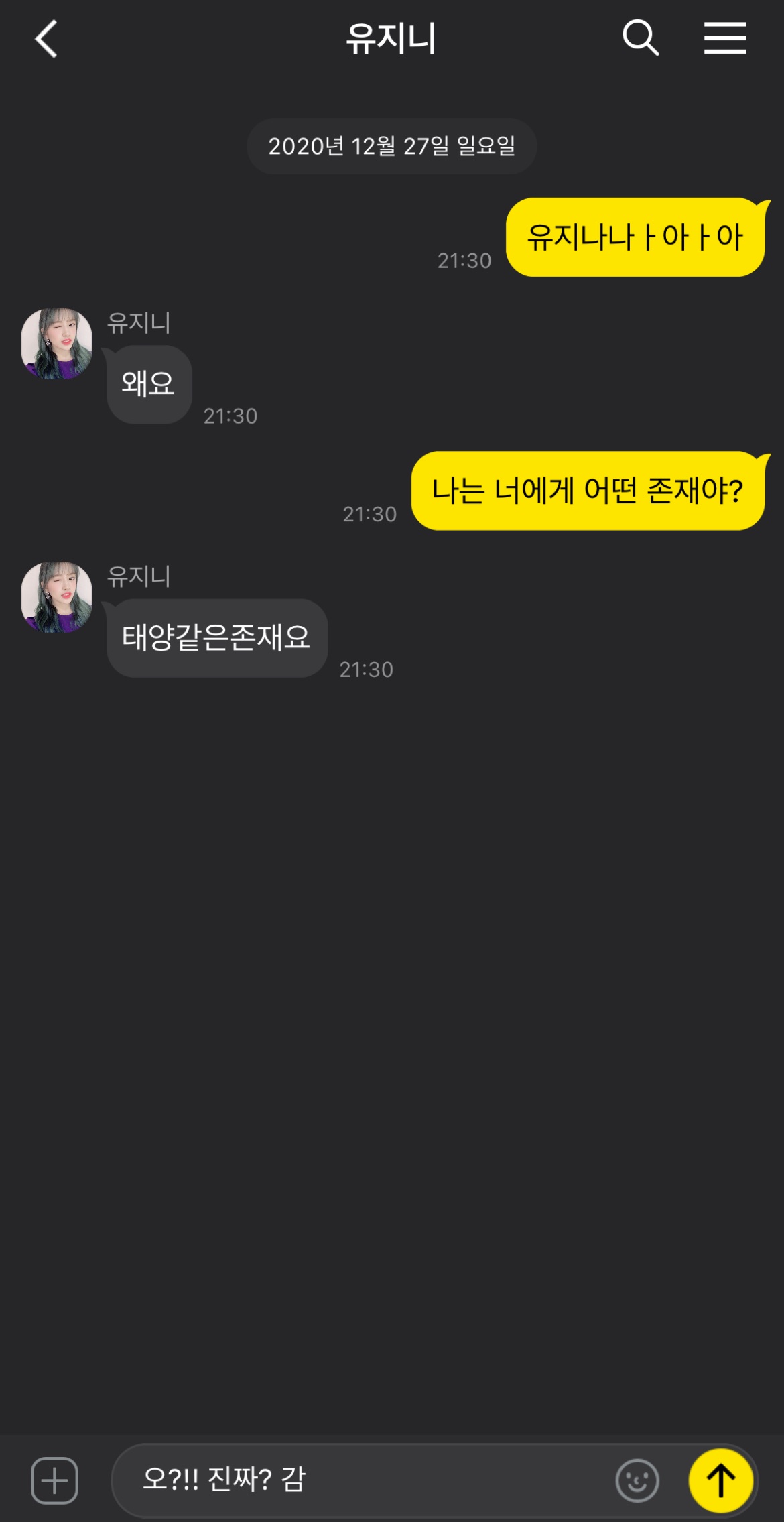
Task: Open the emoticon picker
Action: pyautogui.click(x=637, y=1480)
